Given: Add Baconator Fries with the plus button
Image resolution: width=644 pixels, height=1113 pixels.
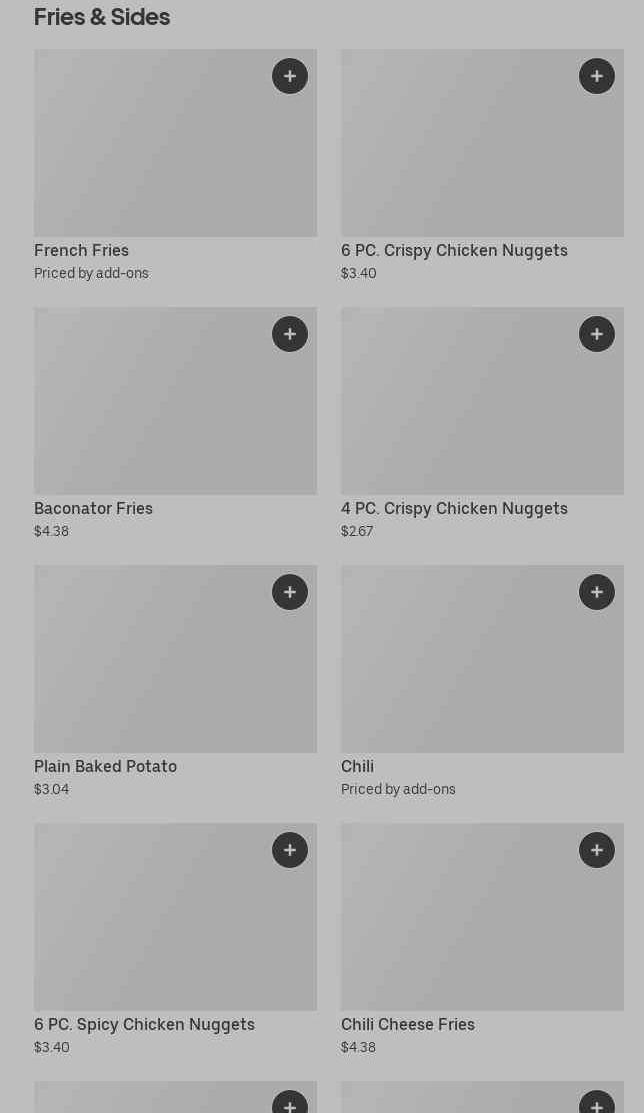Looking at the screenshot, I should 290,334.
